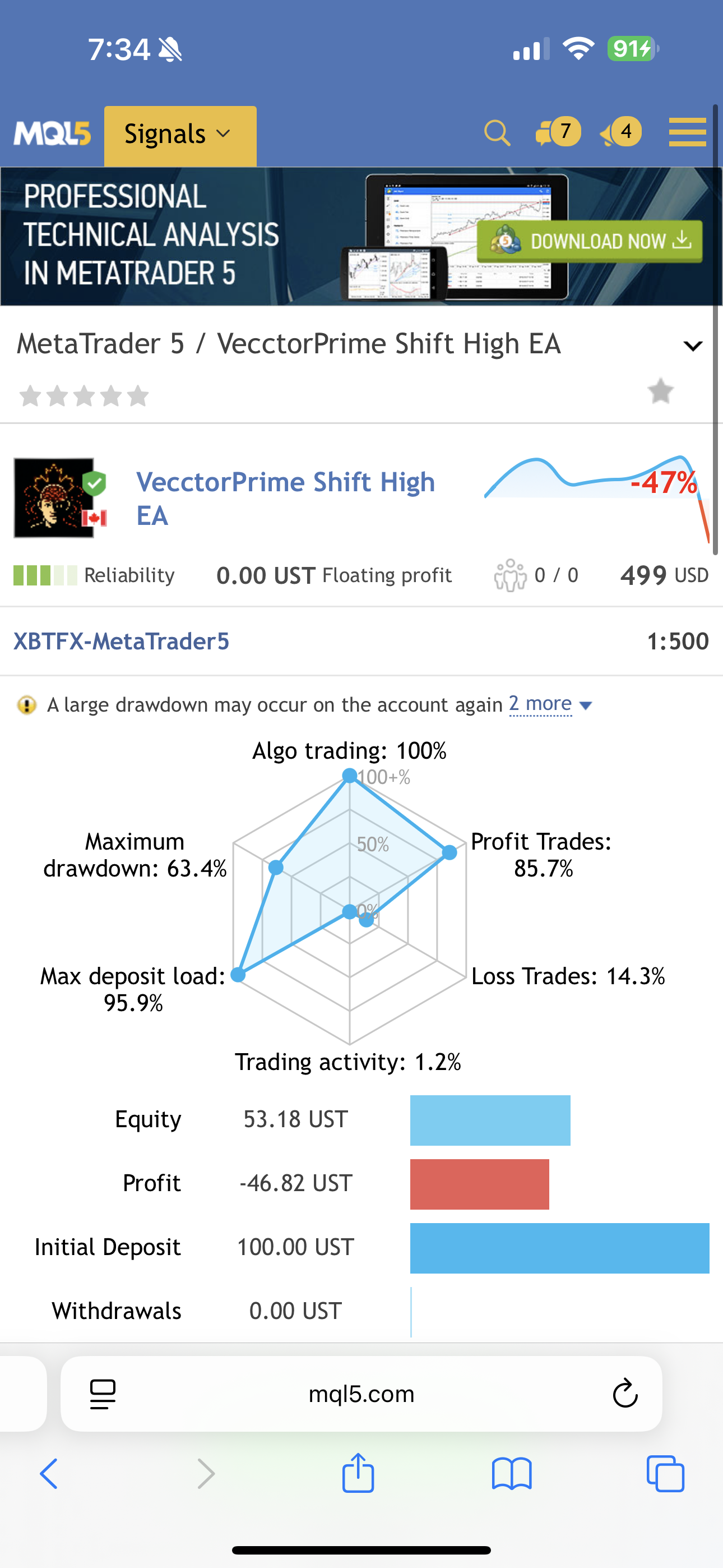Open the hamburger main menu

(x=687, y=133)
